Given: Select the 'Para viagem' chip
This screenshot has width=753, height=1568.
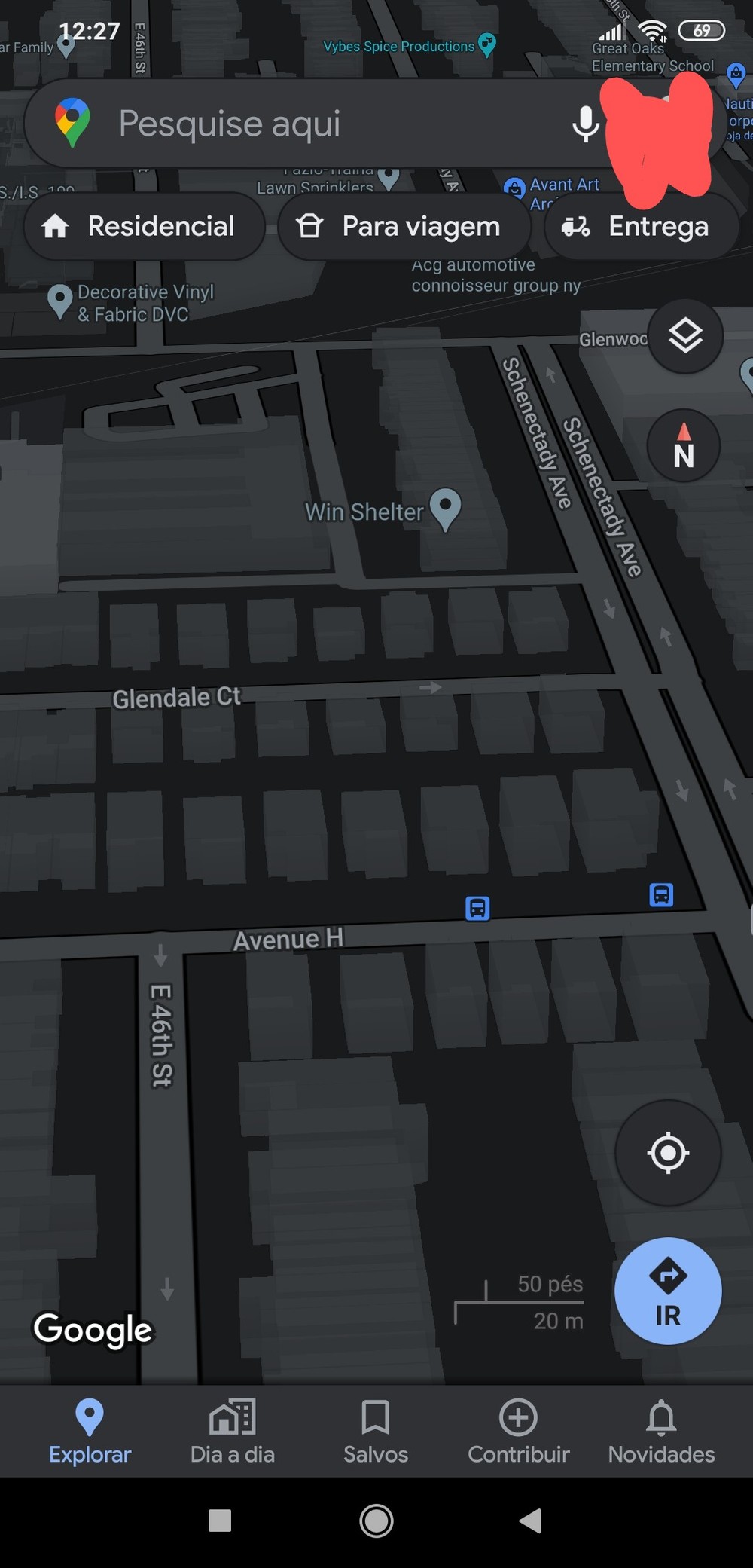Looking at the screenshot, I should pyautogui.click(x=403, y=226).
